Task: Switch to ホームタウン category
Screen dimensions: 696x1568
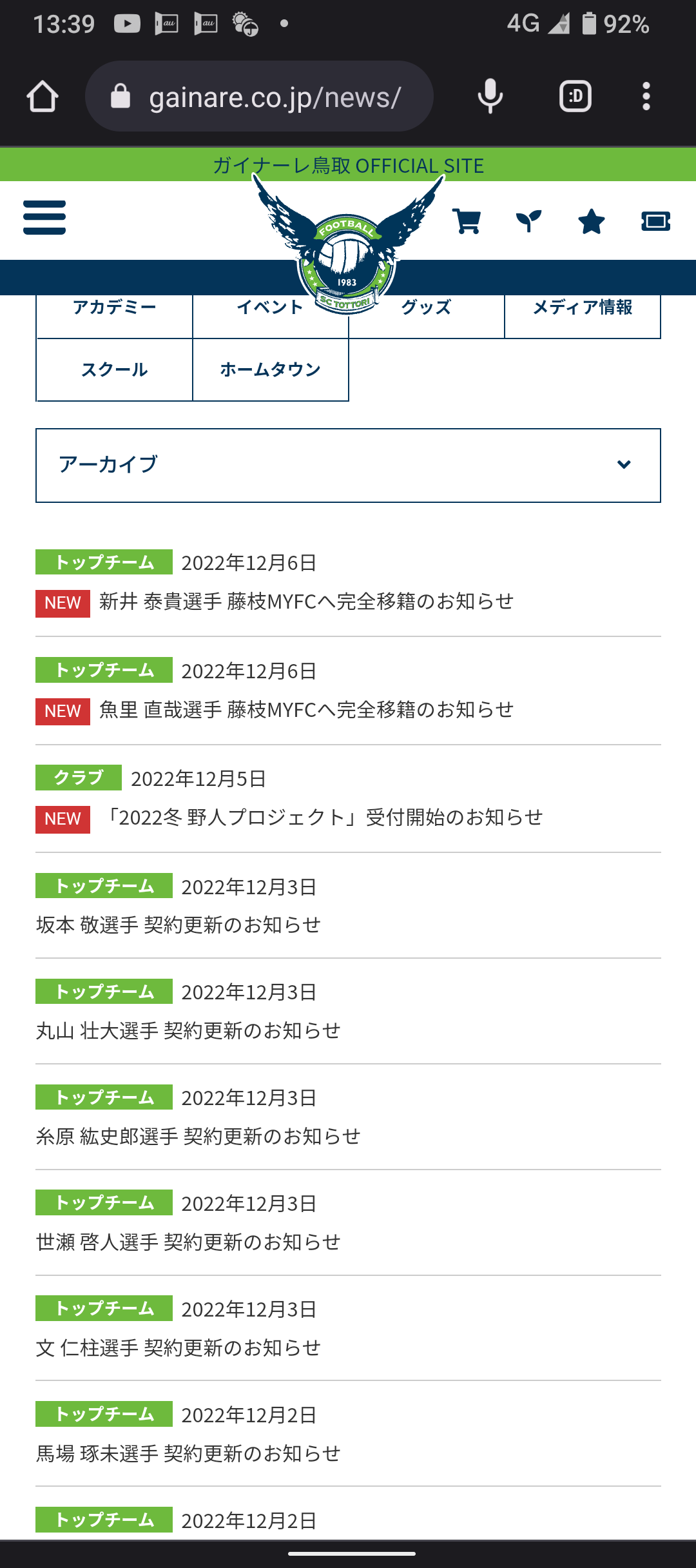Action: click(x=271, y=369)
